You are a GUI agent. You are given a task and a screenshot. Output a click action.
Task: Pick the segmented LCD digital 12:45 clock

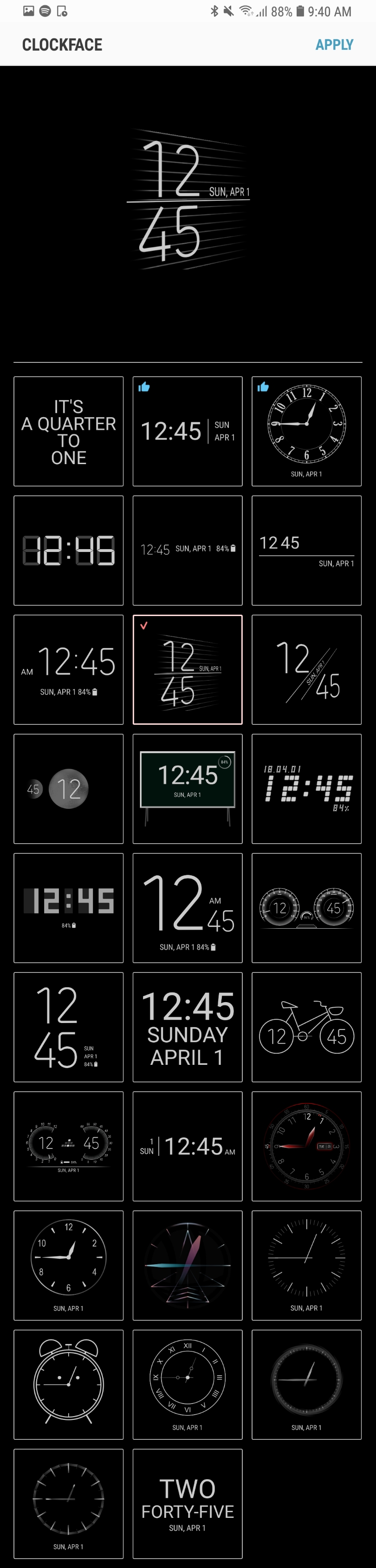point(69,551)
